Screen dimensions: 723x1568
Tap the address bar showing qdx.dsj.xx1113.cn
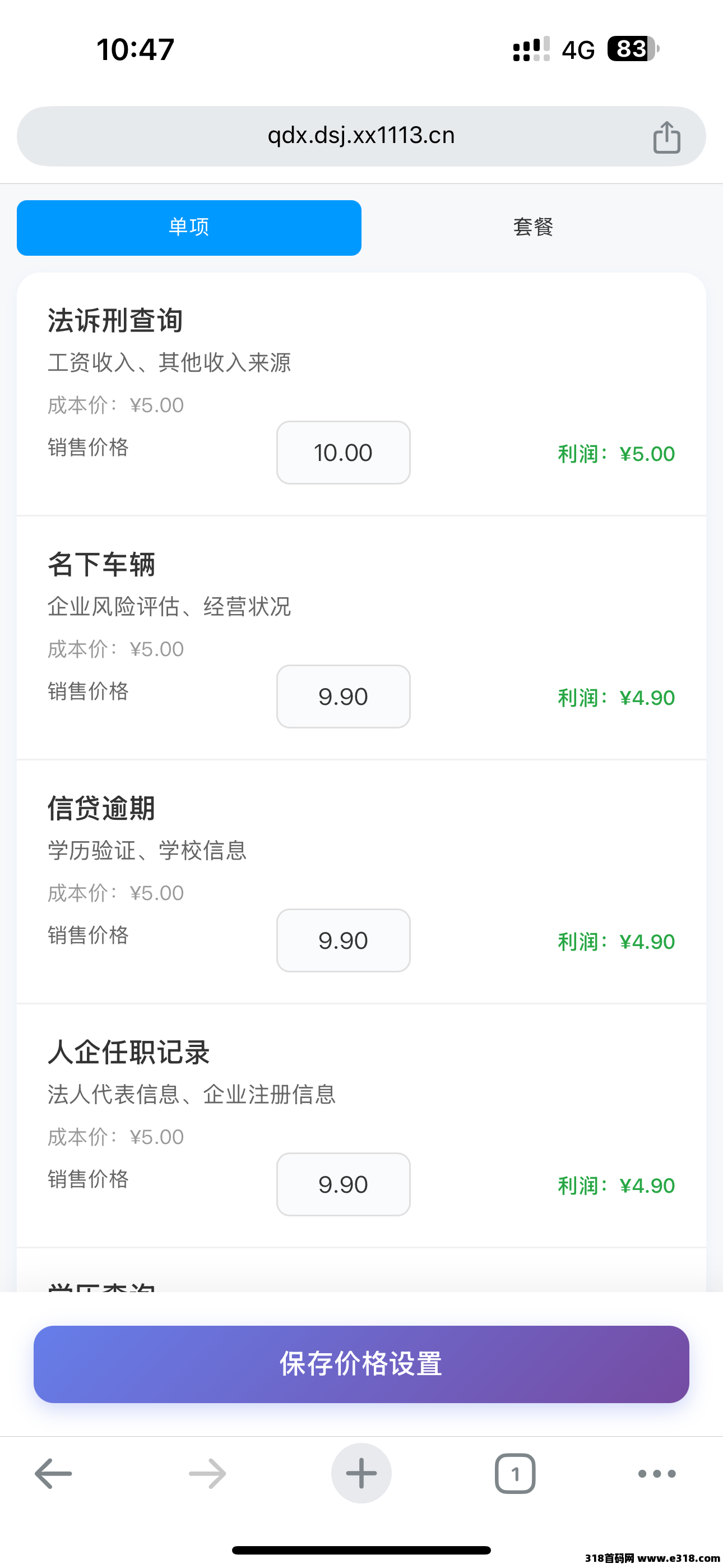(x=361, y=136)
